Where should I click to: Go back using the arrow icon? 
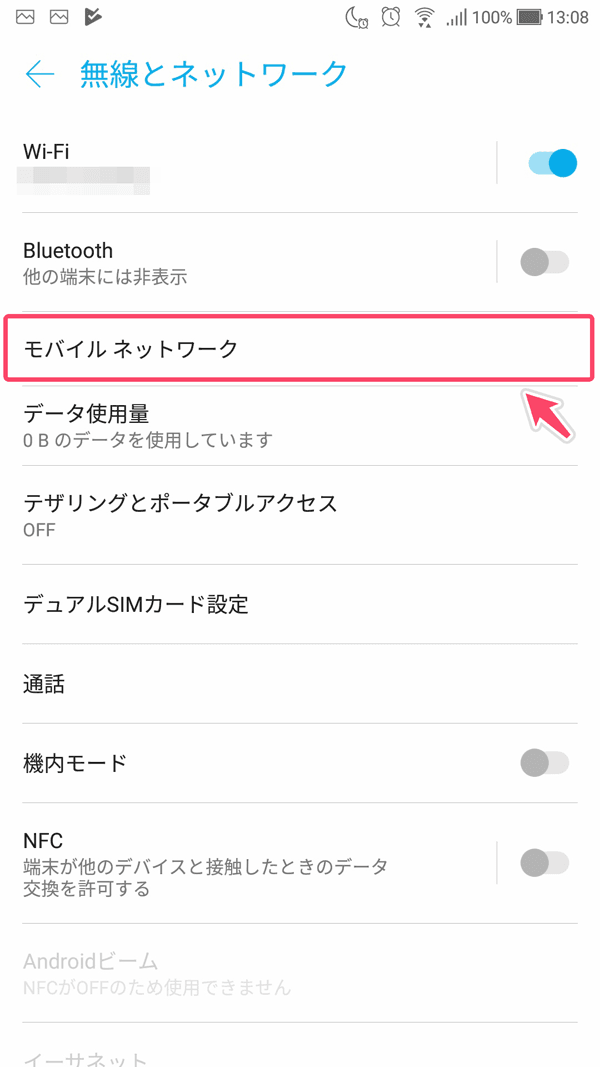click(39, 74)
